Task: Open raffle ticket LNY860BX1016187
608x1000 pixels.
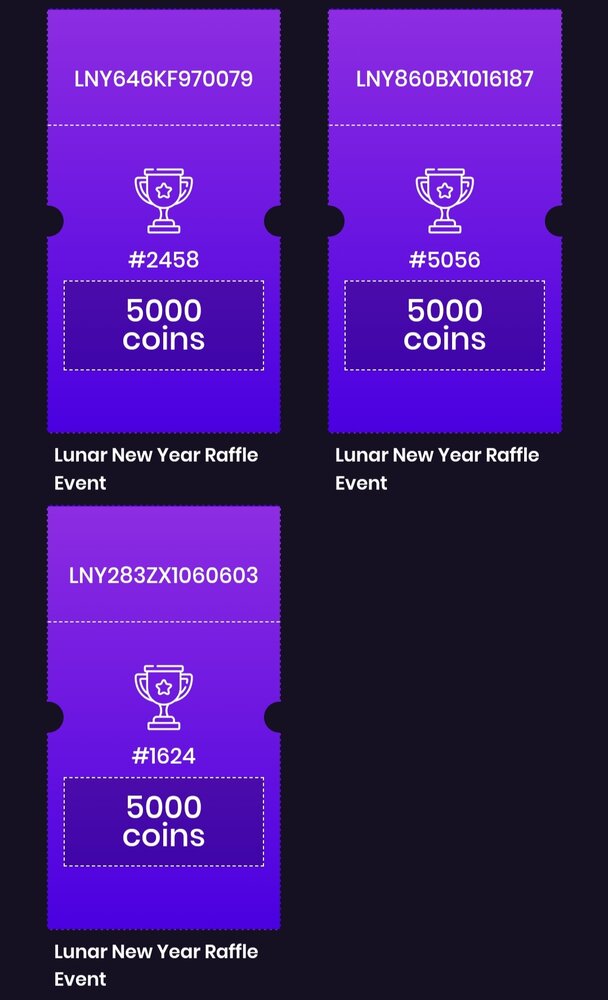Action: pyautogui.click(x=445, y=221)
